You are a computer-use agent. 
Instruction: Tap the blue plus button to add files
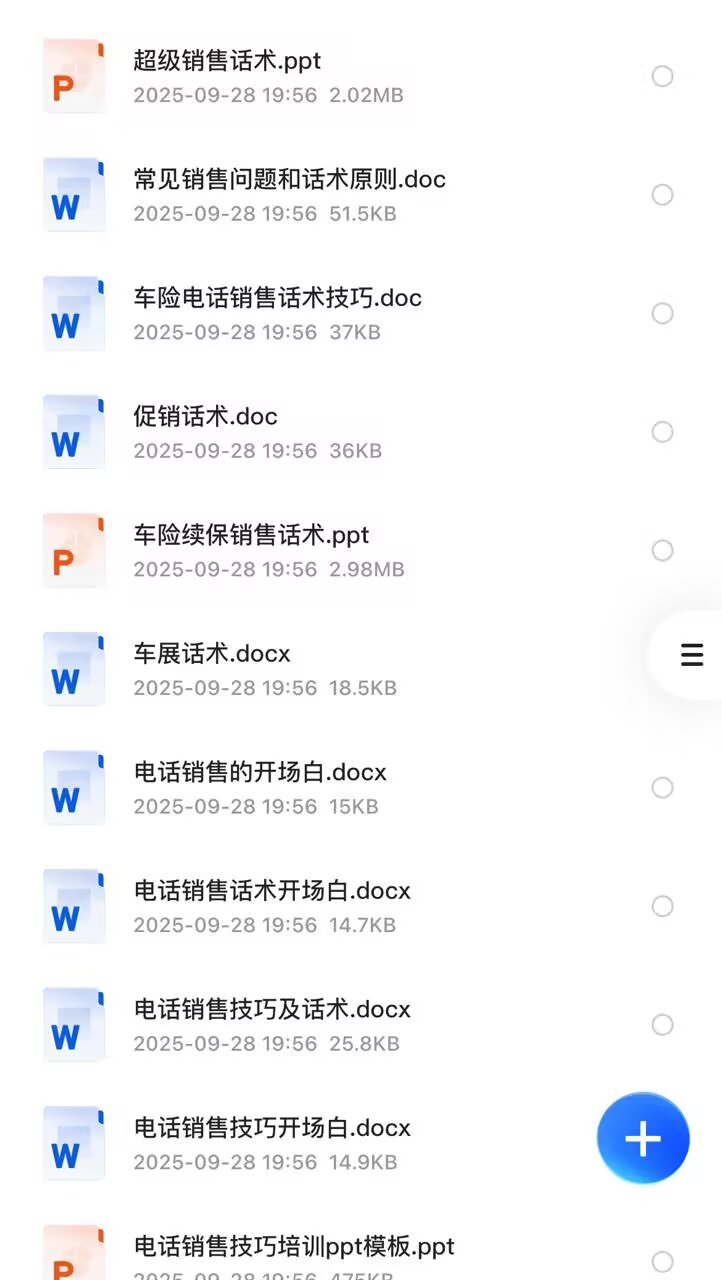coord(643,1138)
